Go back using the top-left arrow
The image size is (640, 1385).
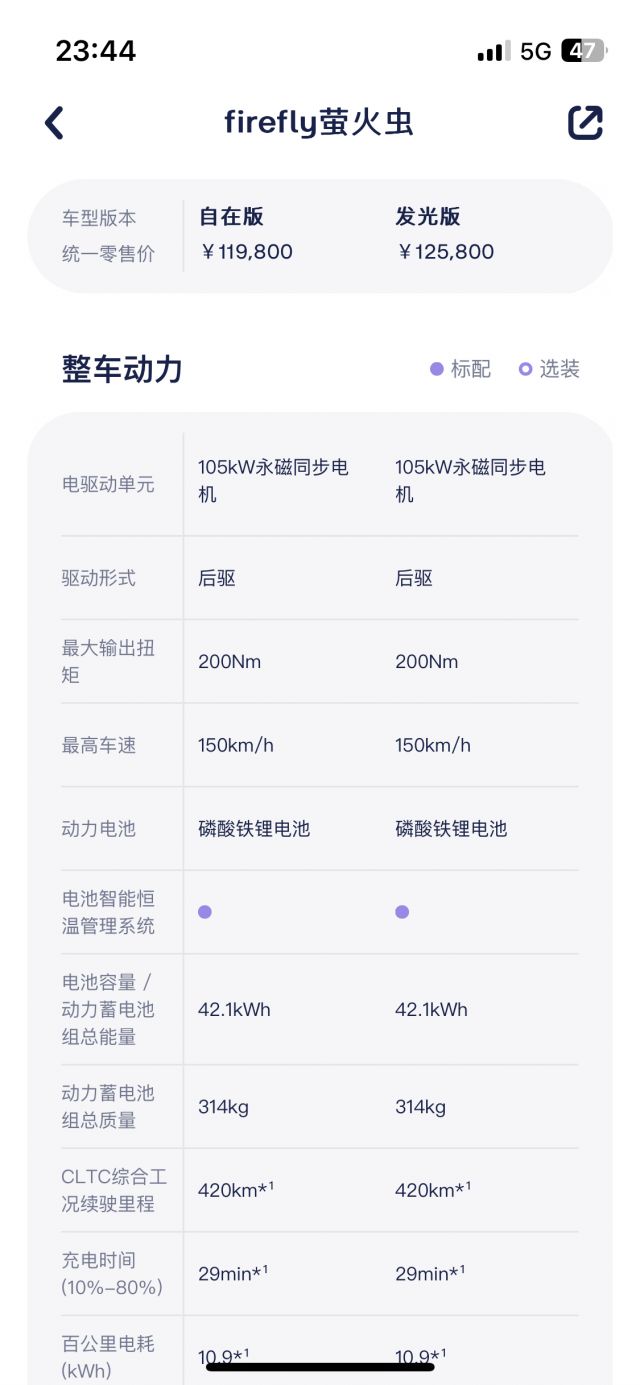tap(55, 123)
